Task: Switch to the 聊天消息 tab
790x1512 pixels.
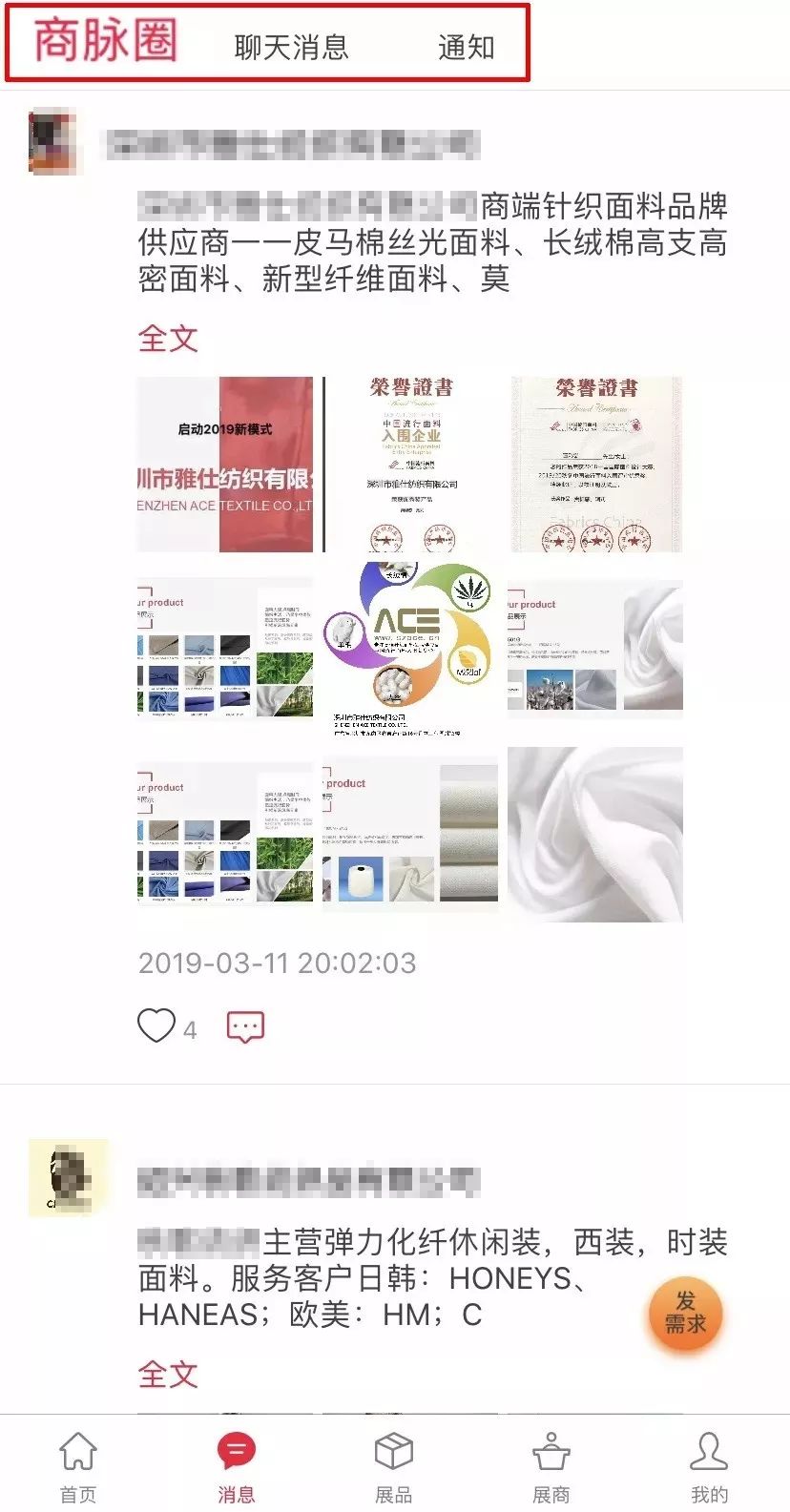Action: [x=292, y=47]
